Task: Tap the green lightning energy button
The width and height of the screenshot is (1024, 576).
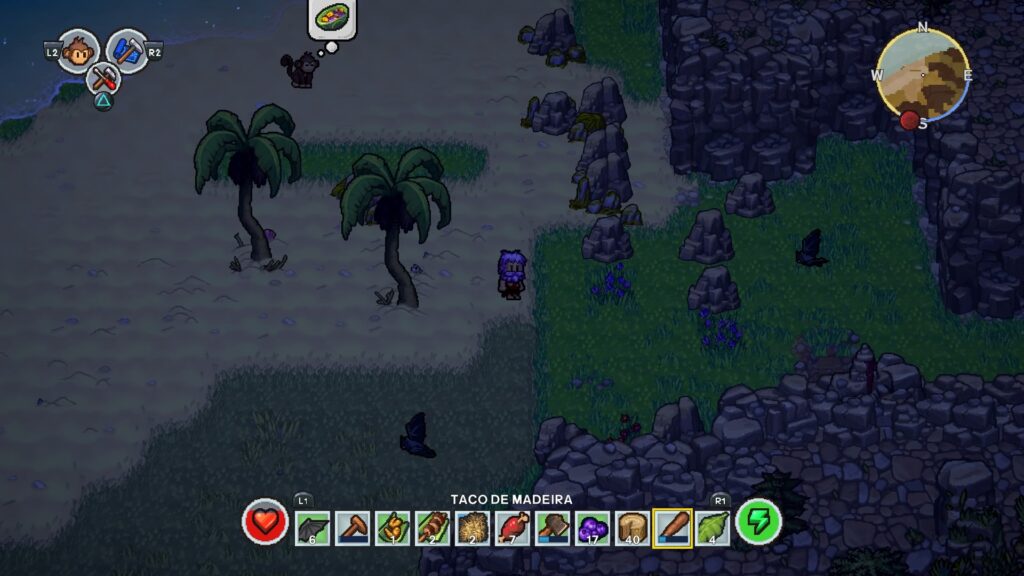Action: click(758, 522)
